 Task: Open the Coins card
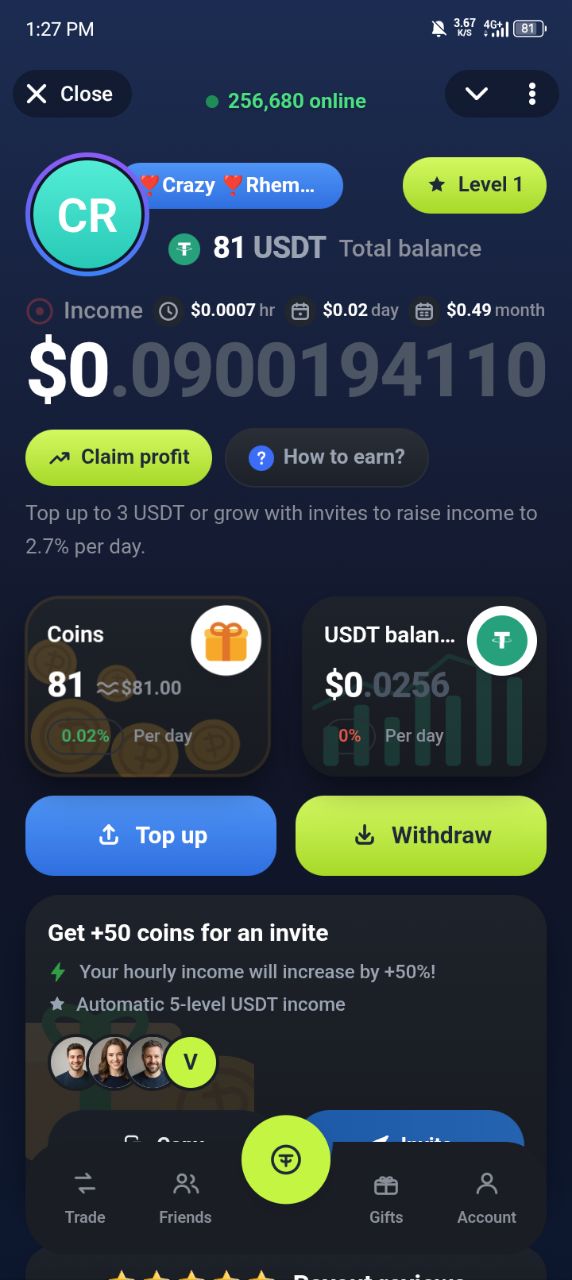click(148, 686)
